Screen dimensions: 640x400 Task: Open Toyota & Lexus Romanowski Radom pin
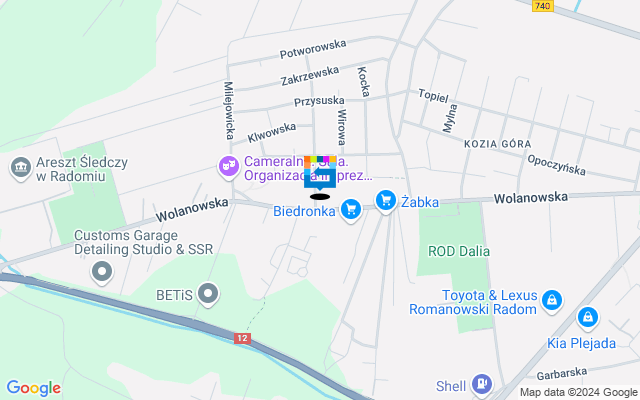(x=552, y=299)
